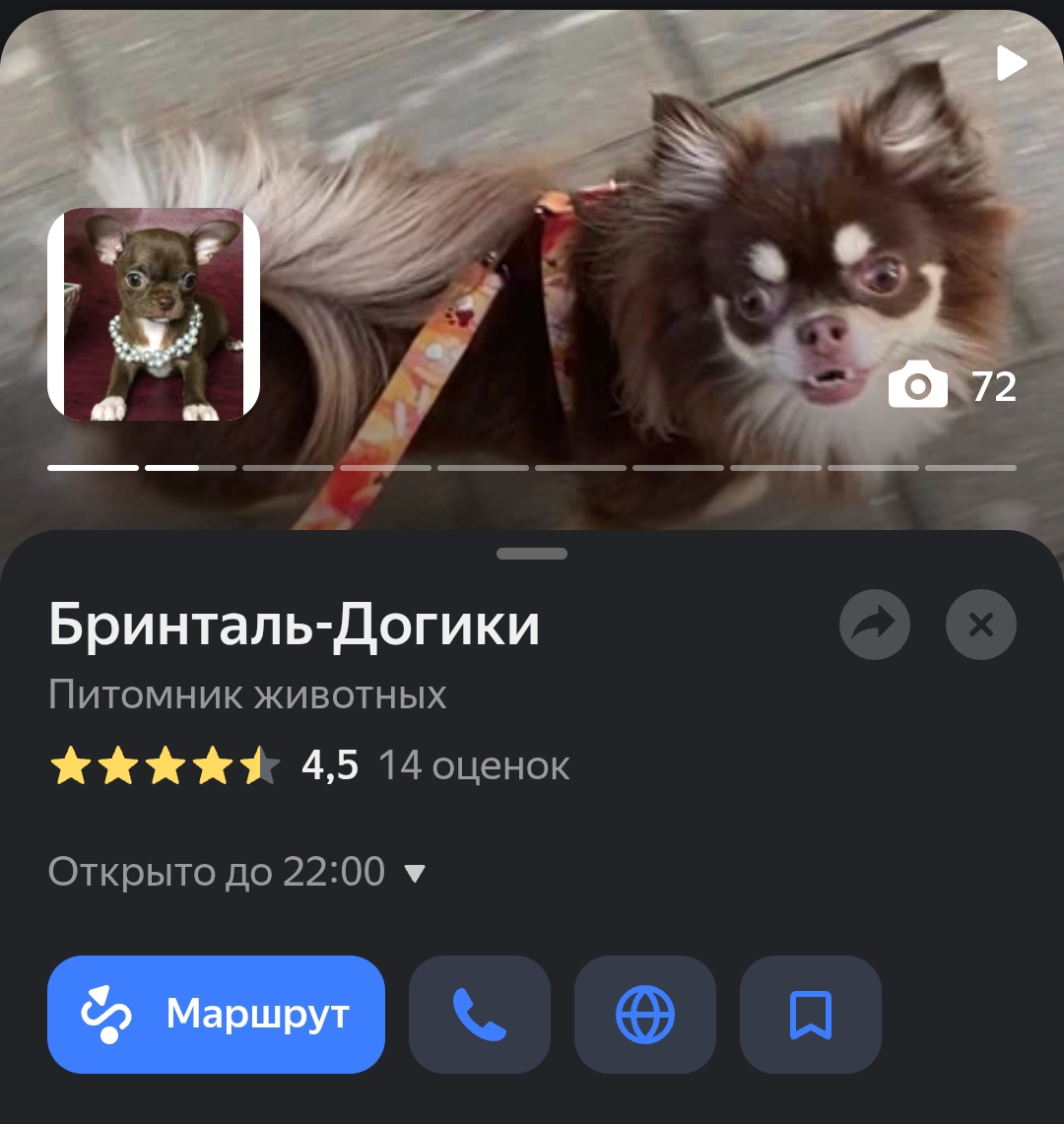Open the 72 photos gallery
The height and width of the screenshot is (1124, 1064).
pos(952,386)
